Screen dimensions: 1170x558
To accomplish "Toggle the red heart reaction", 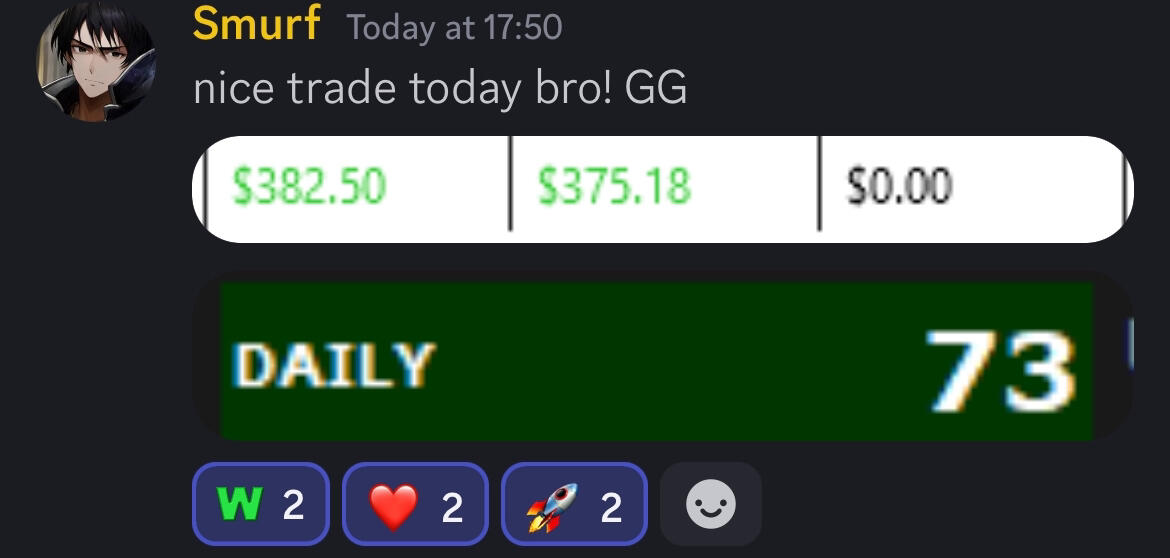I will tap(415, 505).
